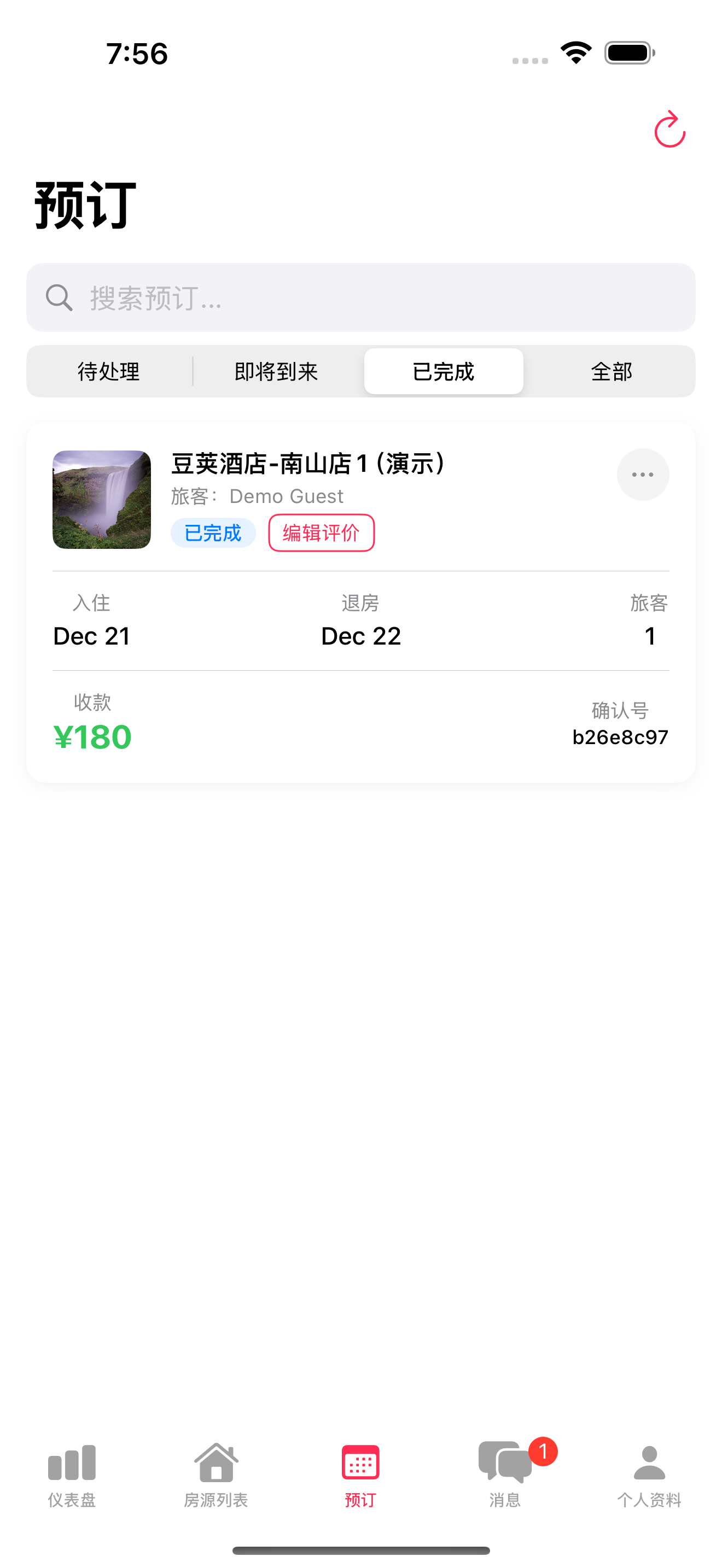View 全部 bookings

[x=611, y=371]
